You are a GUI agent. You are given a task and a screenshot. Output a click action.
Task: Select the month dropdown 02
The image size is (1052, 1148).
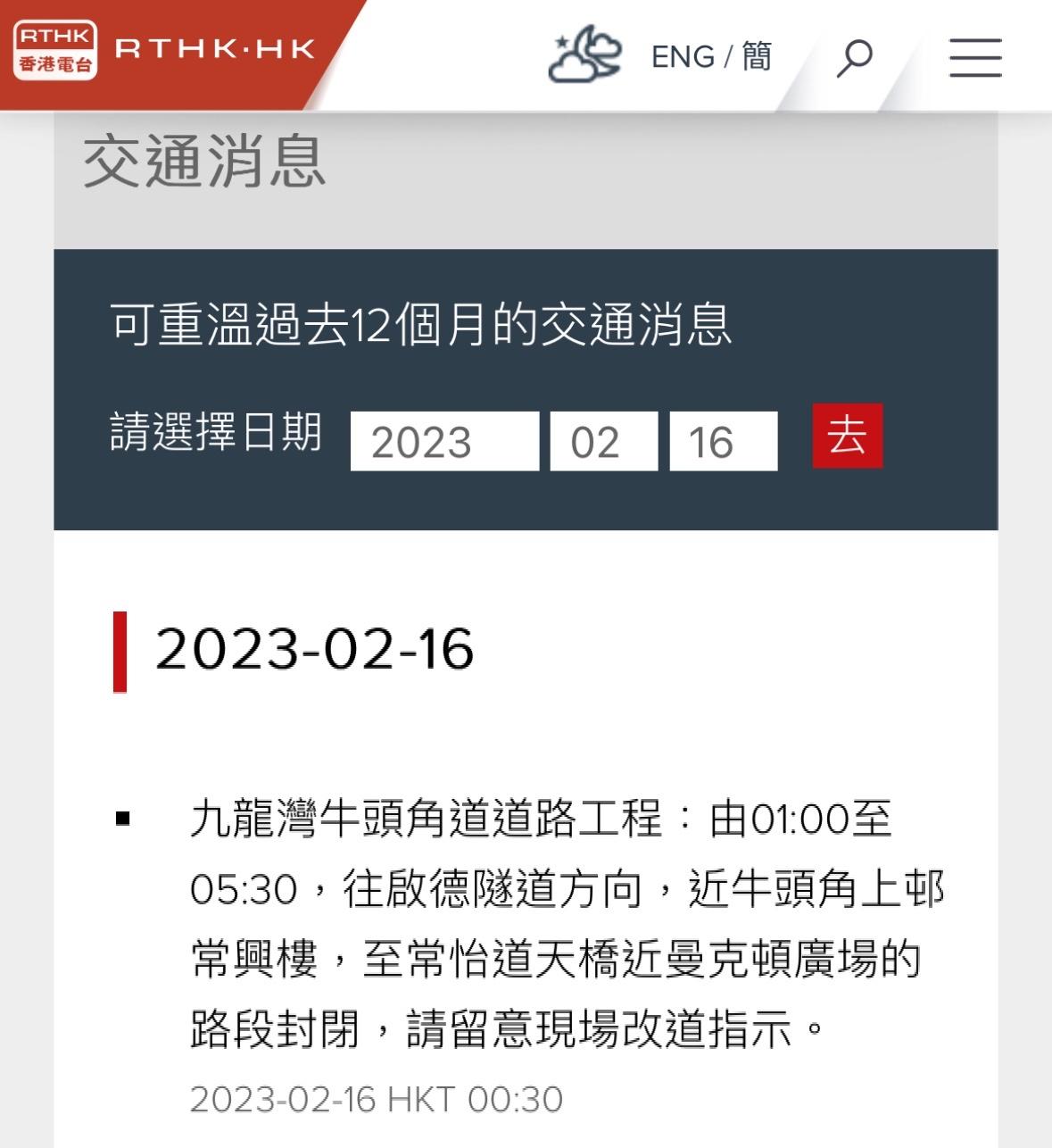tap(603, 441)
